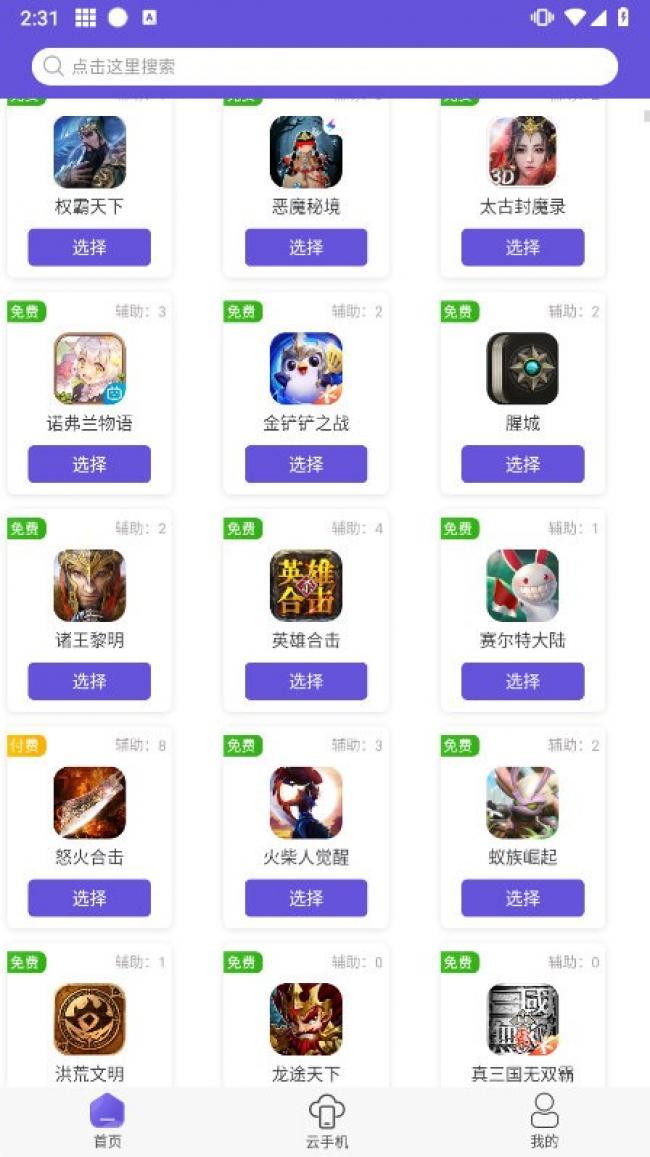This screenshot has height=1157, width=650.
Task: Select 英雄合击
Action: click(306, 681)
